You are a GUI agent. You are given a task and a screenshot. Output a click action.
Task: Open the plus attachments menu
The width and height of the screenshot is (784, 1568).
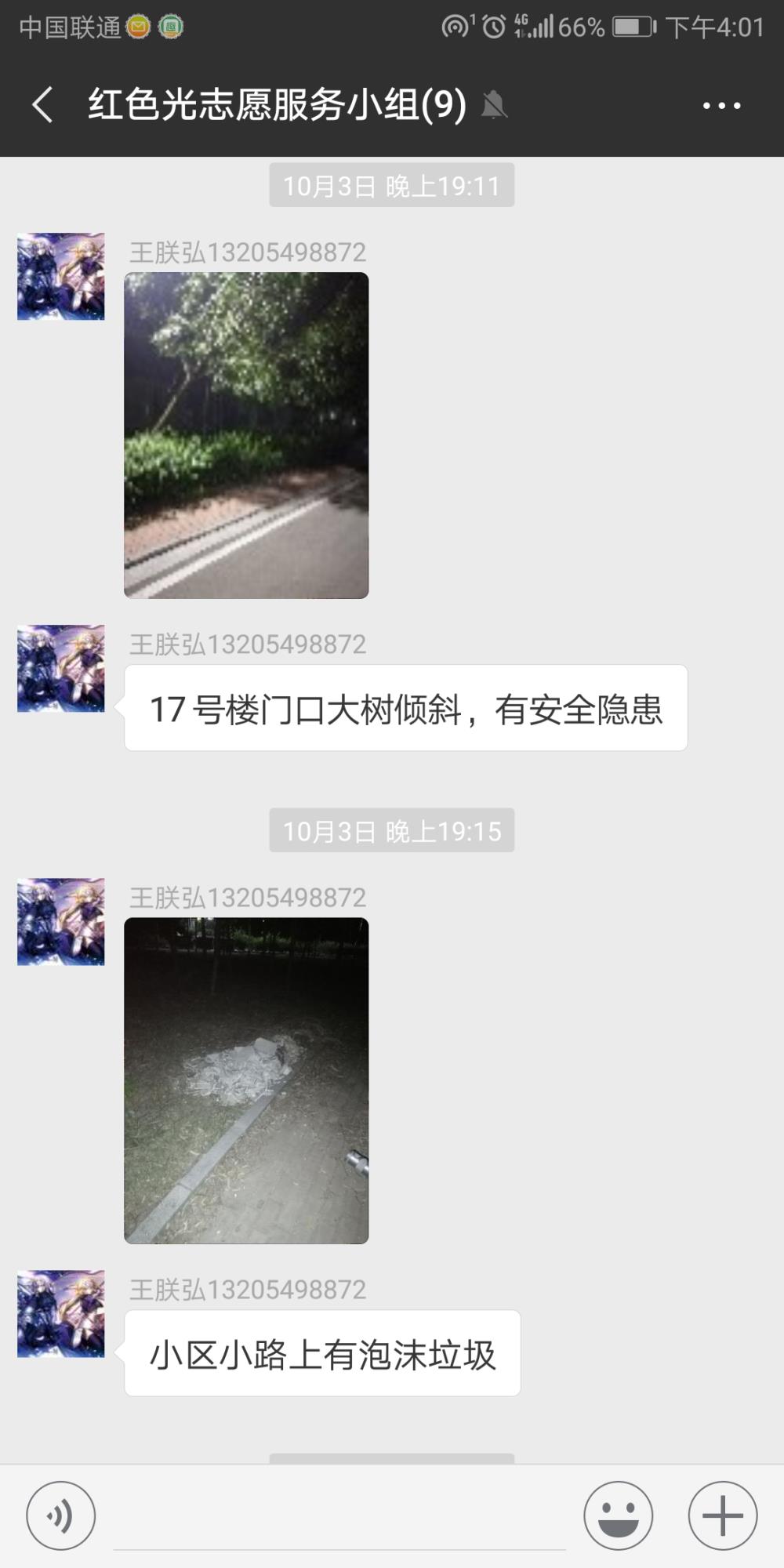click(722, 1515)
